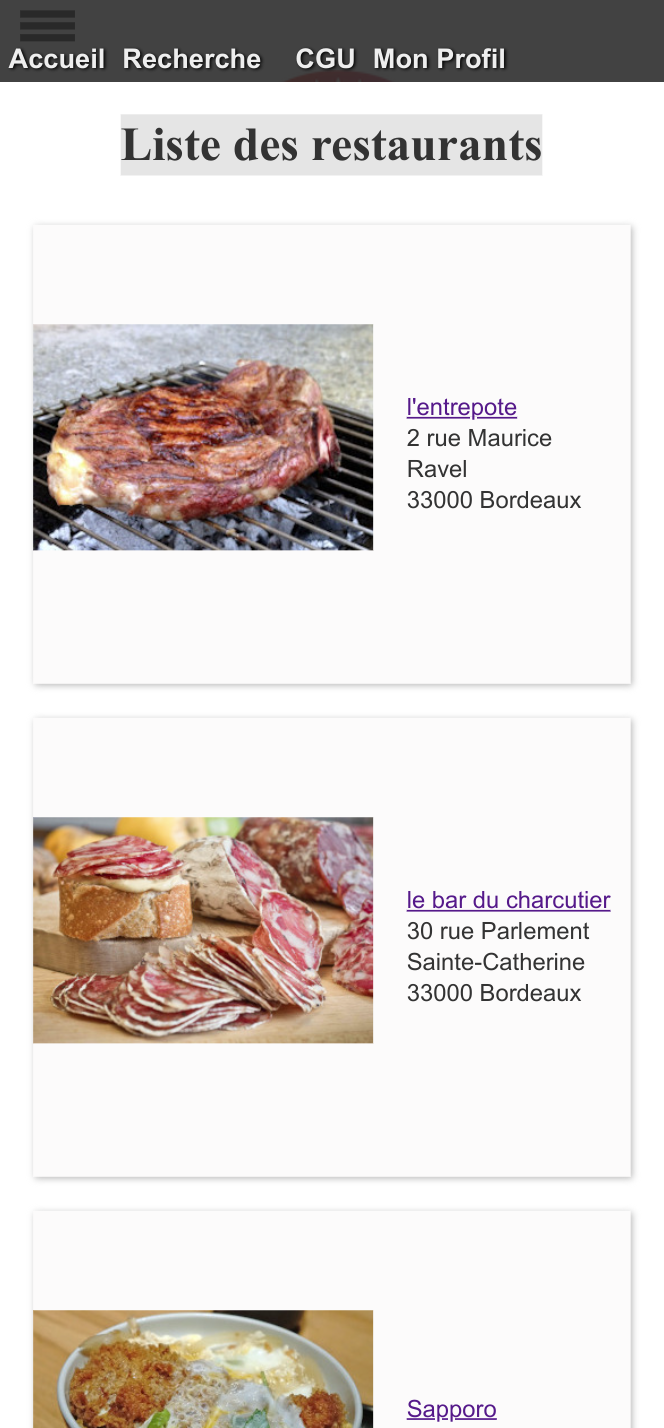This screenshot has height=1428, width=664.
Task: Open the hamburger menu icon
Action: pyautogui.click(x=47, y=25)
